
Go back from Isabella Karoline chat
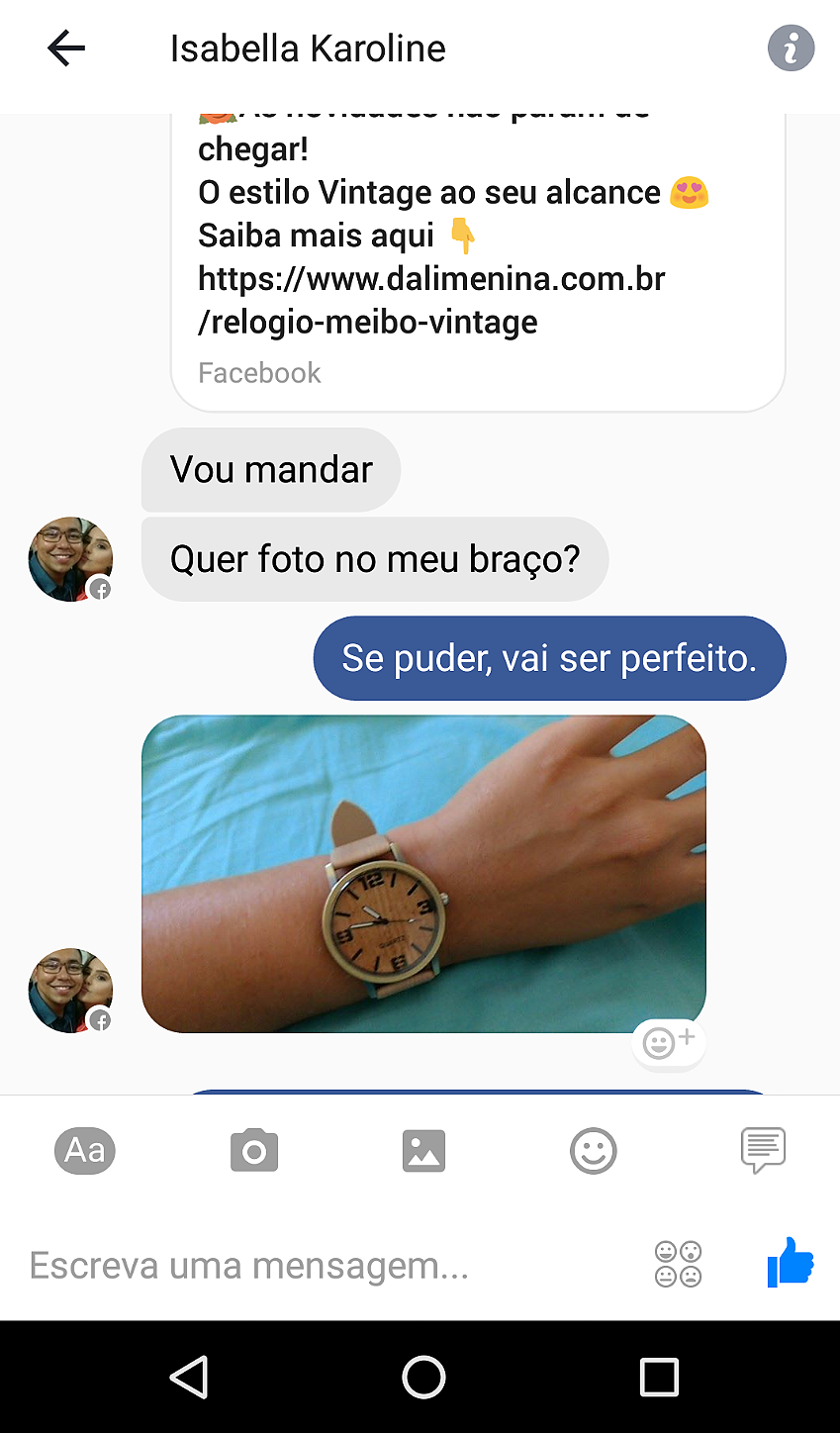click(x=66, y=48)
